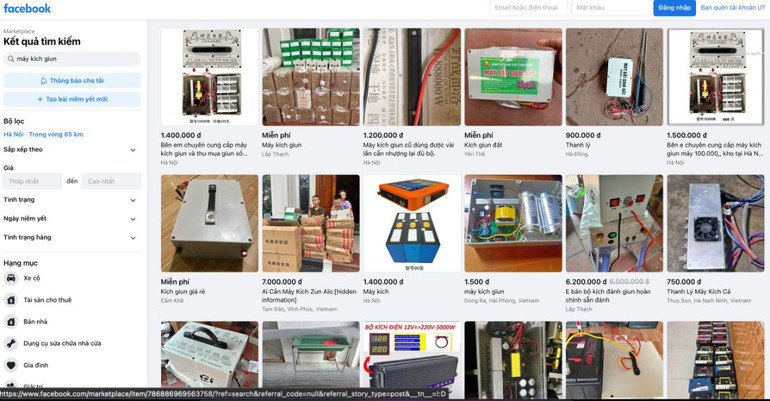Tap the Cao nhất price field
770x401 pixels.
pyautogui.click(x=112, y=181)
